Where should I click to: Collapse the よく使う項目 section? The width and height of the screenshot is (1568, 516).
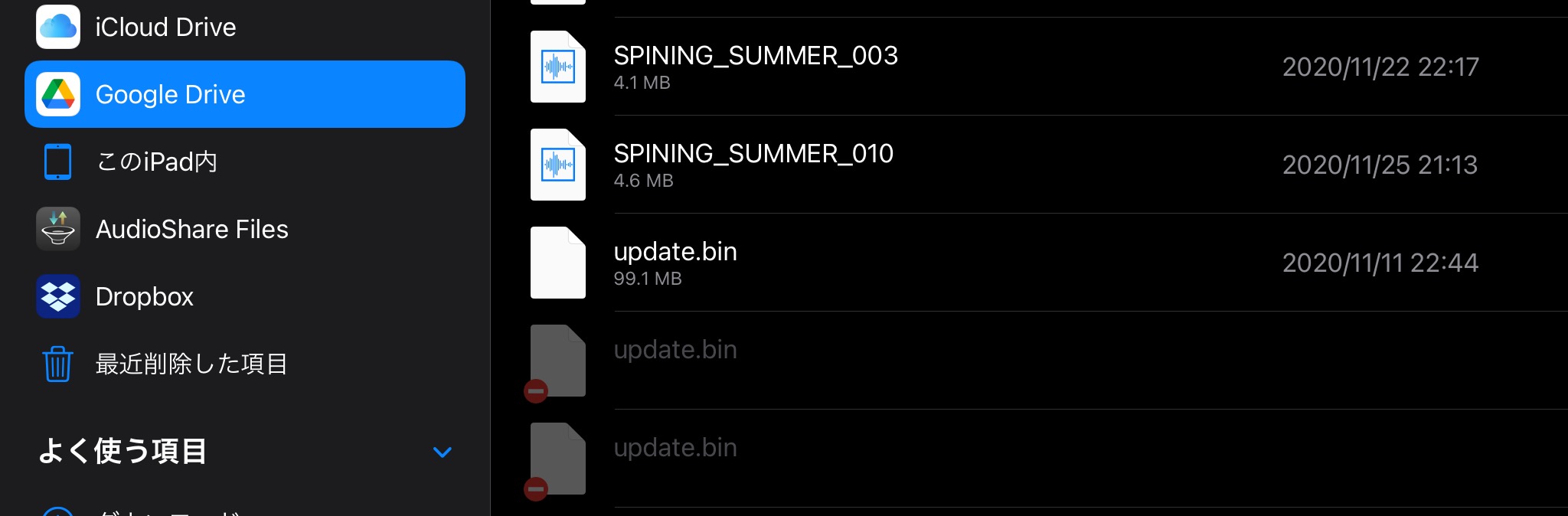[442, 452]
